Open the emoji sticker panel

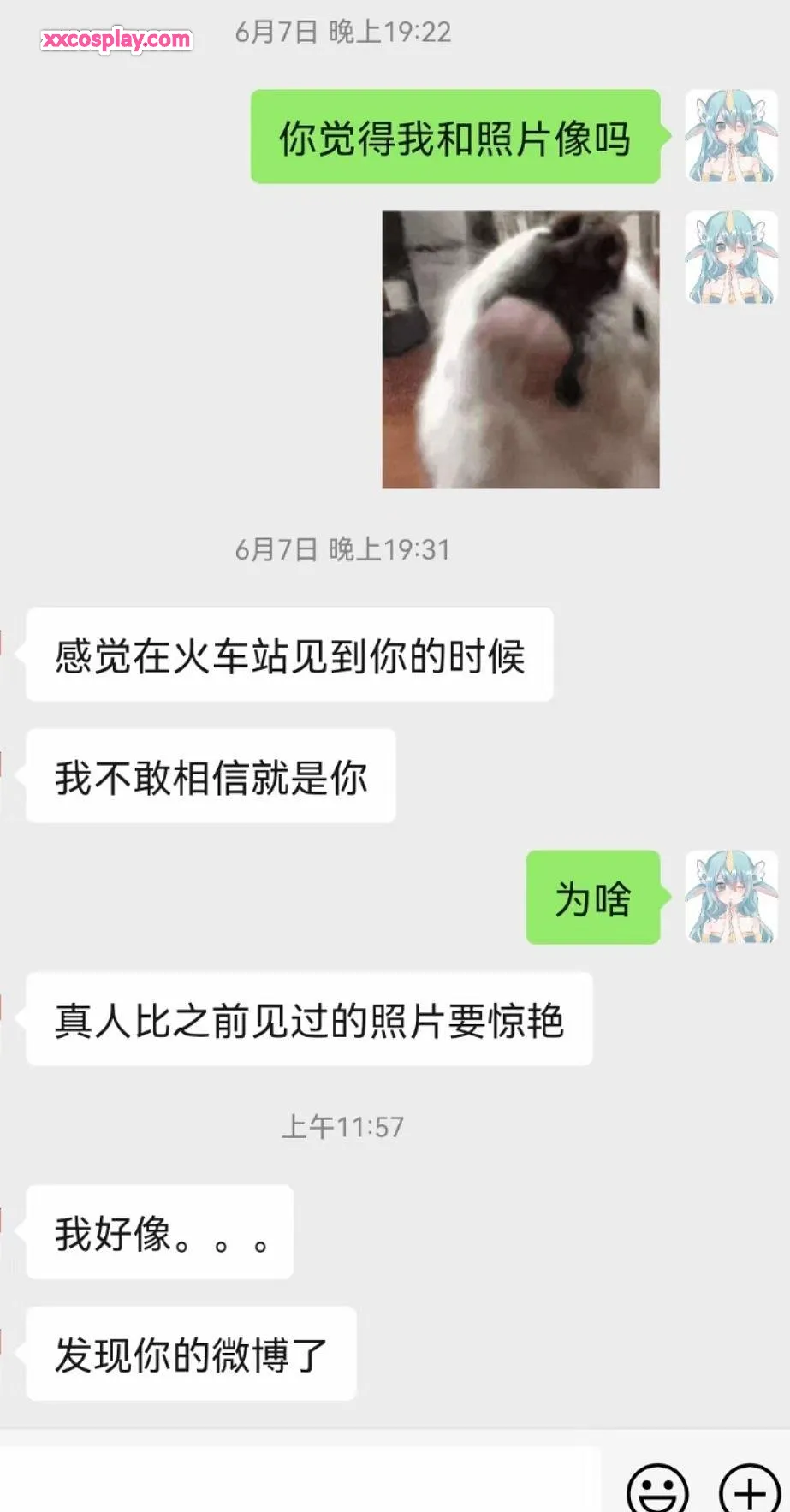(x=657, y=1490)
